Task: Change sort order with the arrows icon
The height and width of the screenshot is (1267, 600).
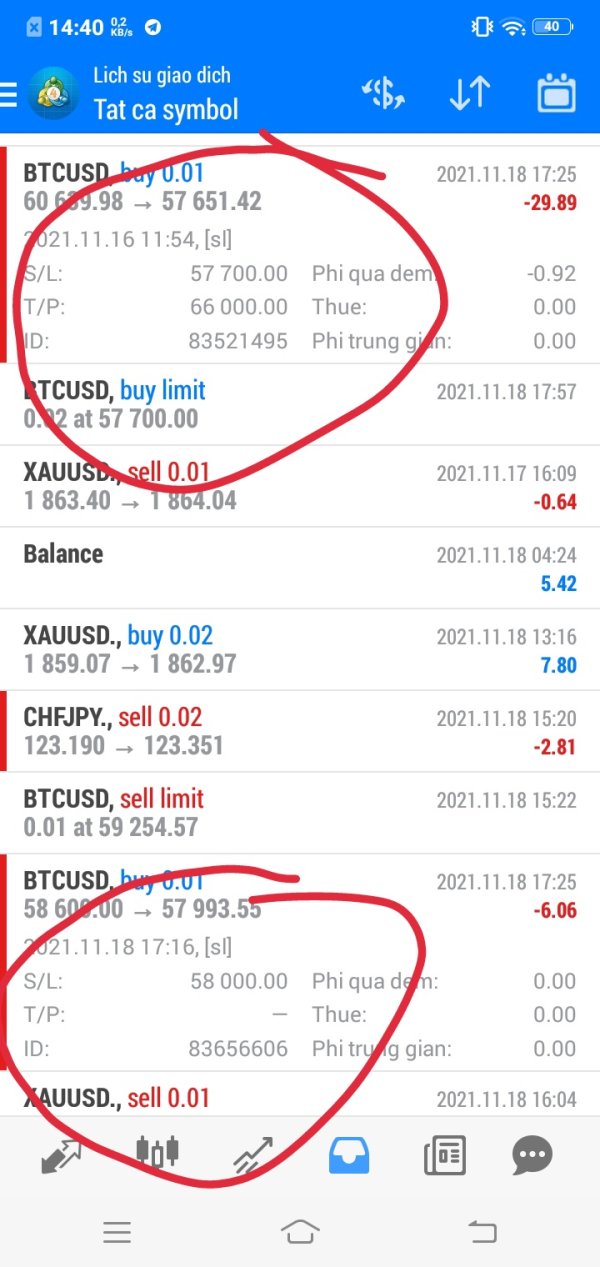Action: [x=469, y=94]
